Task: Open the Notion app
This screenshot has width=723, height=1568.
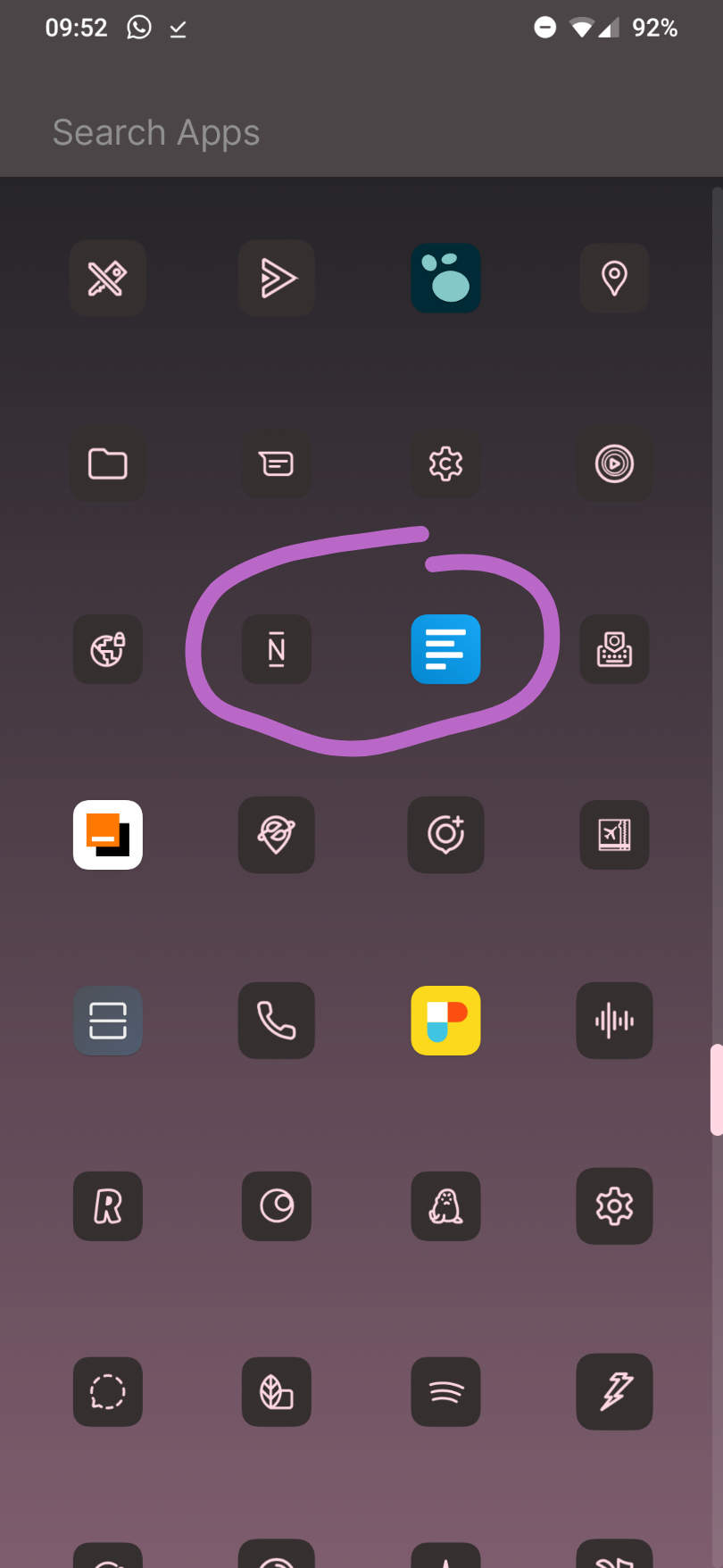Action: [276, 649]
